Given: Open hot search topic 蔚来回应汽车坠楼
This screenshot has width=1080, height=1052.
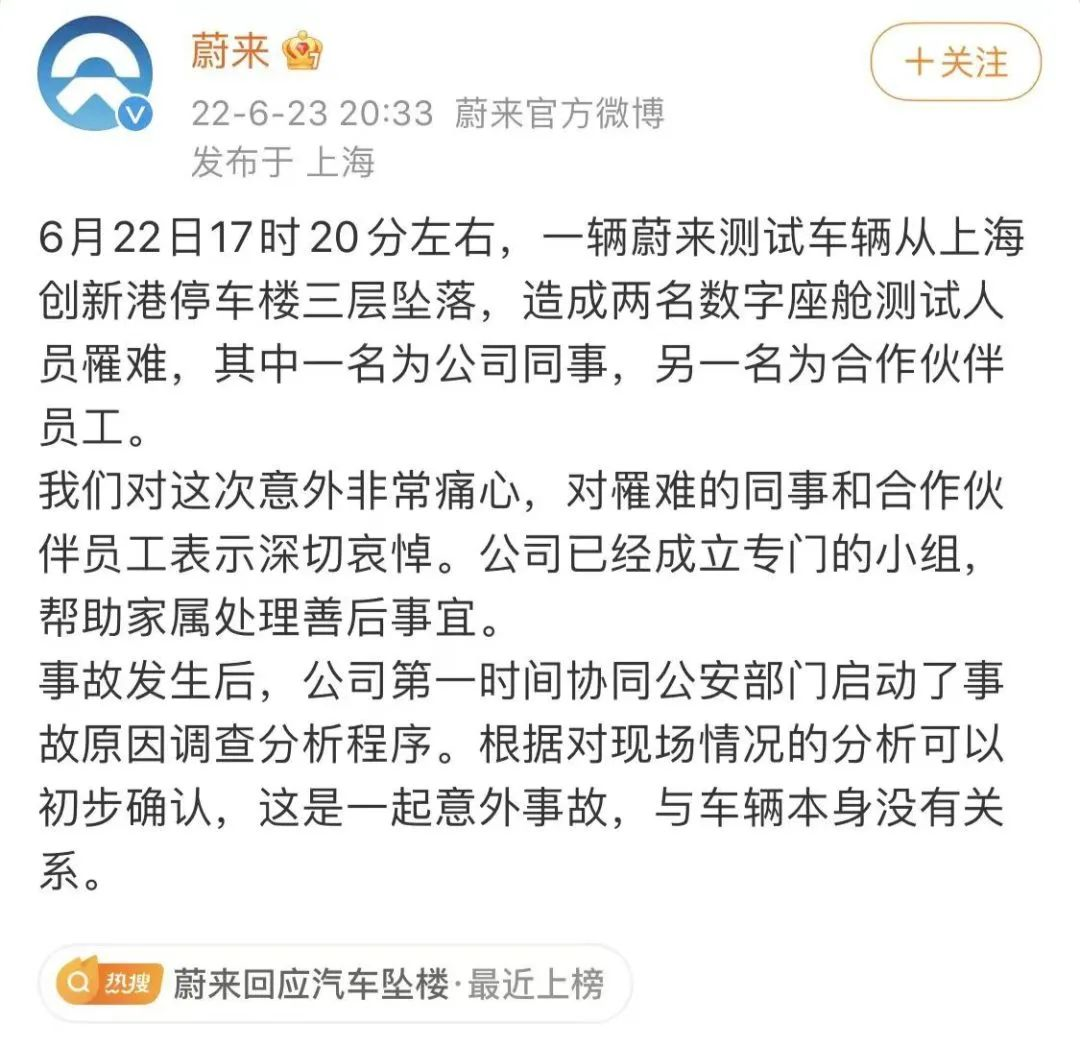Looking at the screenshot, I should 336,984.
